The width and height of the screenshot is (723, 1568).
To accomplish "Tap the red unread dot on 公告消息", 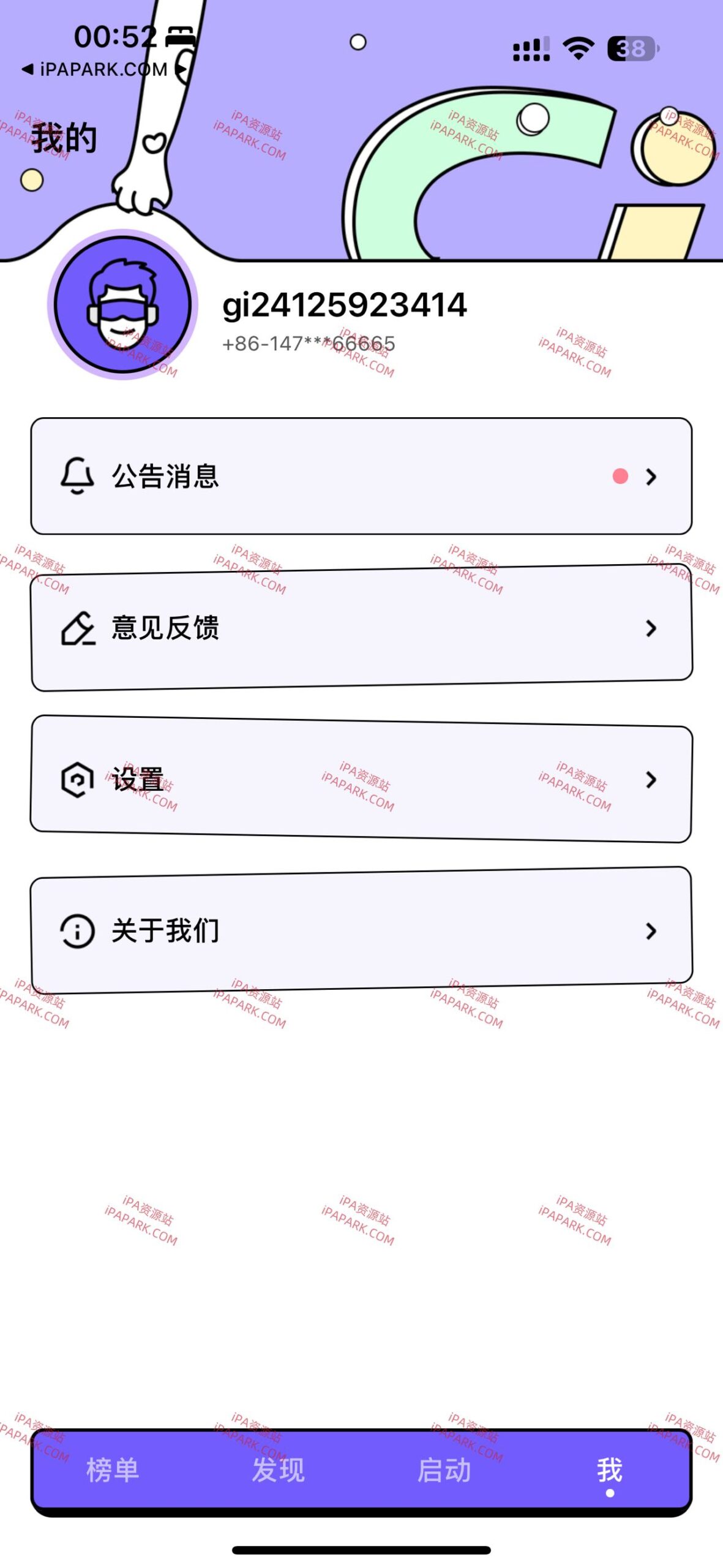I will [x=620, y=475].
